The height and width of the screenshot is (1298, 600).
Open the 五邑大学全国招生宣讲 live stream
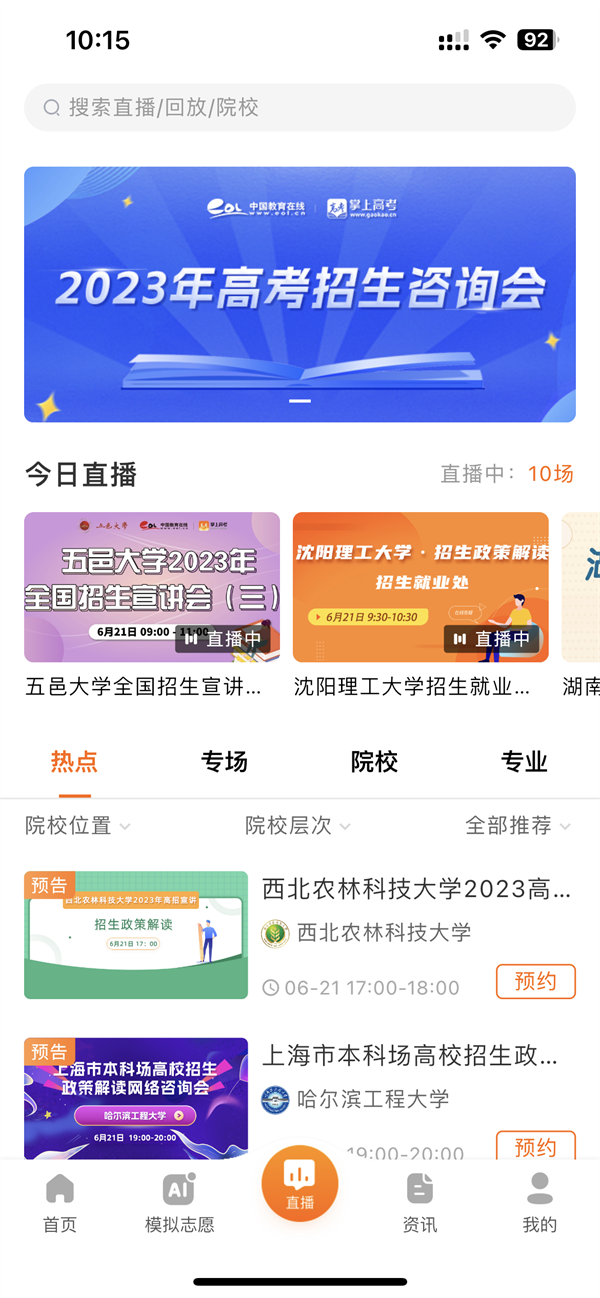[x=152, y=587]
